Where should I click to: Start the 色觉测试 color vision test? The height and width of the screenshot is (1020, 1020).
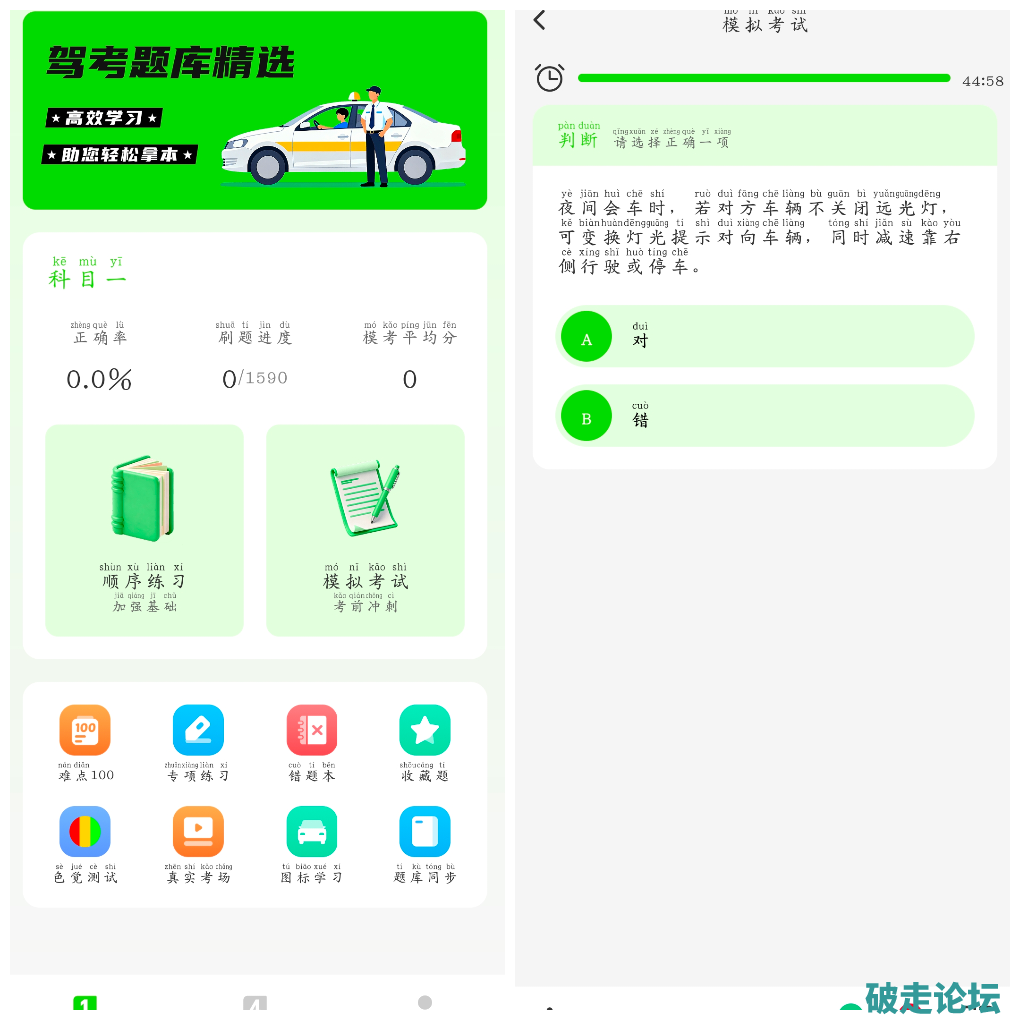click(x=85, y=843)
